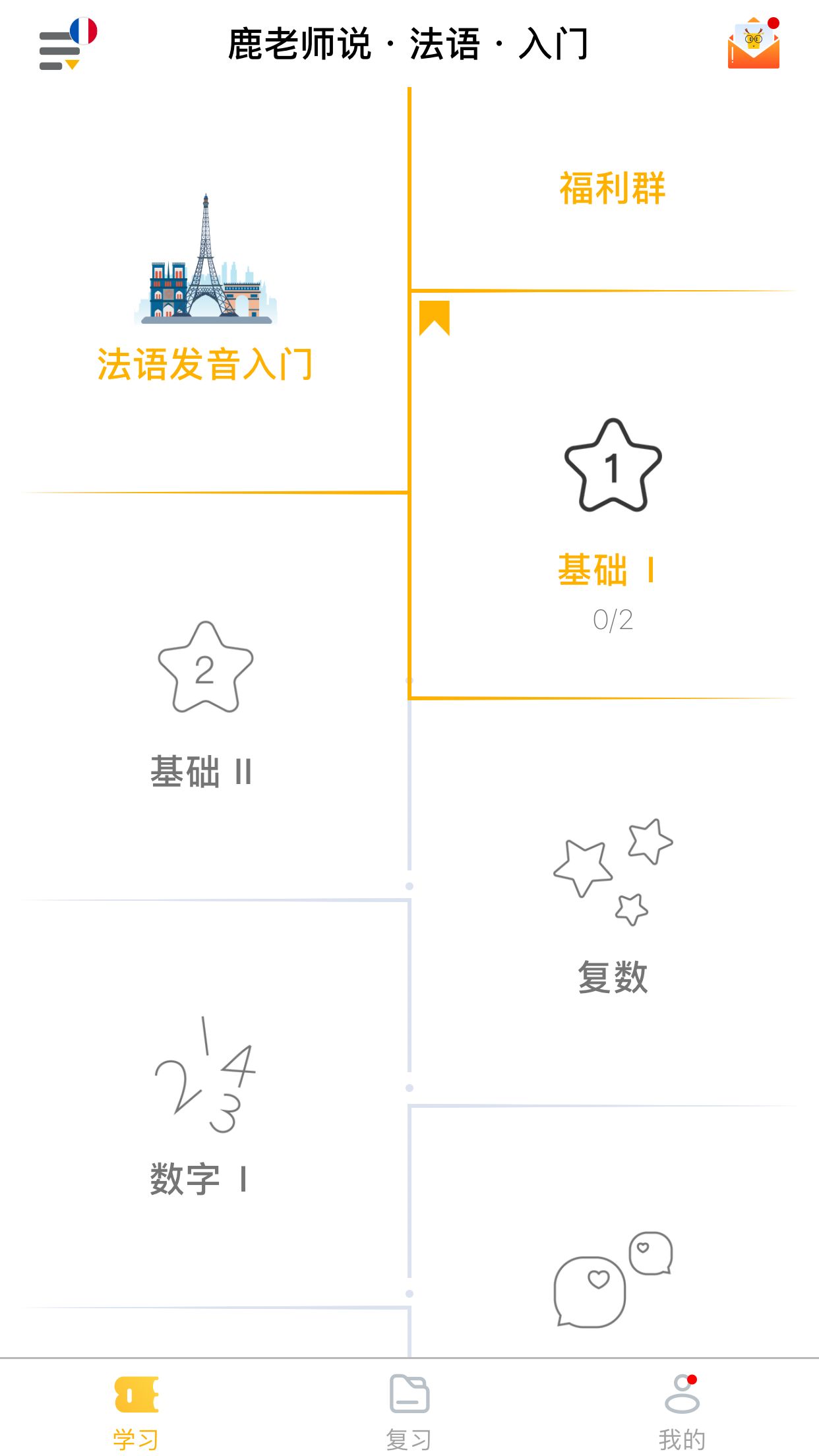Expand the course list via the flag dropdown arrow
Viewport: 819px width, 1456px height.
(x=73, y=64)
